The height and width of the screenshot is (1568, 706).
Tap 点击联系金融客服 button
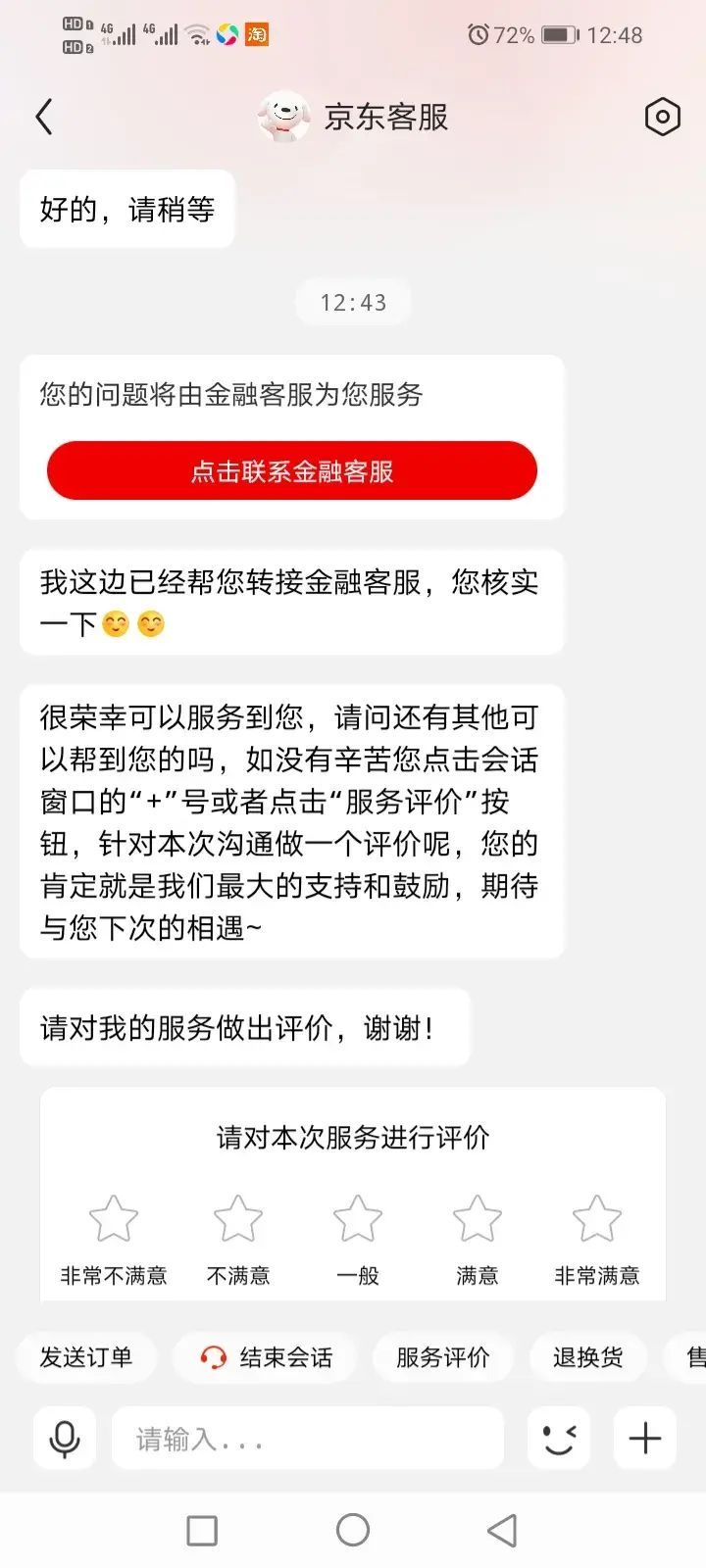point(292,471)
